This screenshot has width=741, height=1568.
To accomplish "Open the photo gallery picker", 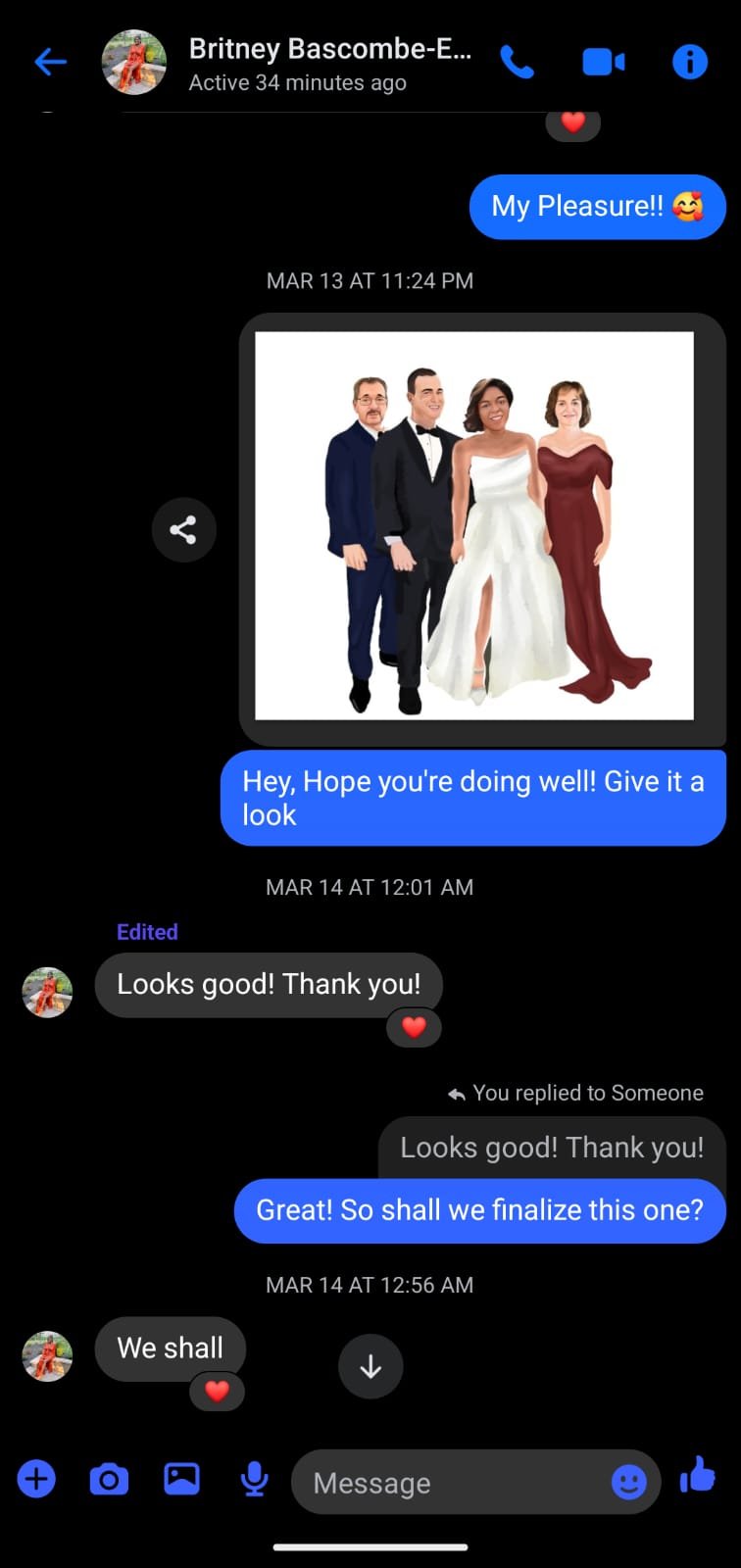I will coord(181,1480).
